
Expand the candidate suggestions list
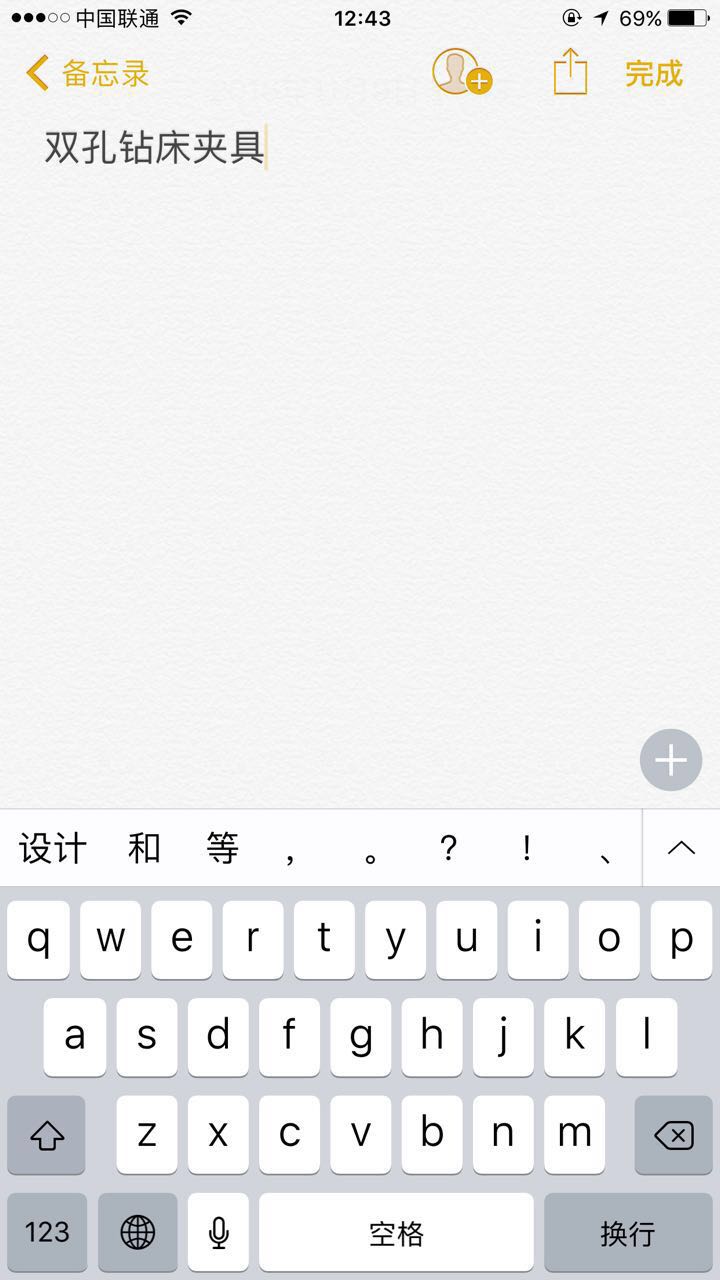point(681,848)
